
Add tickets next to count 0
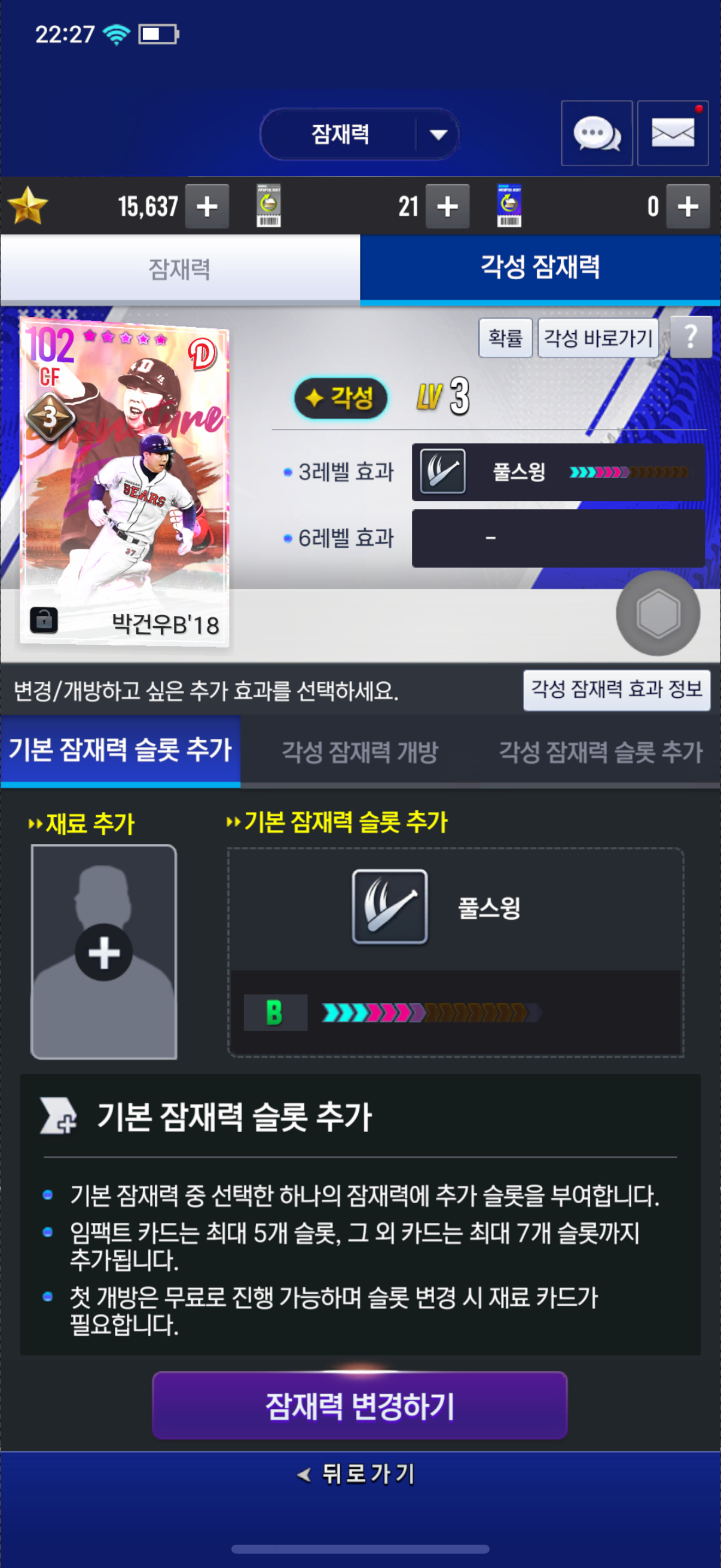pyautogui.click(x=688, y=206)
